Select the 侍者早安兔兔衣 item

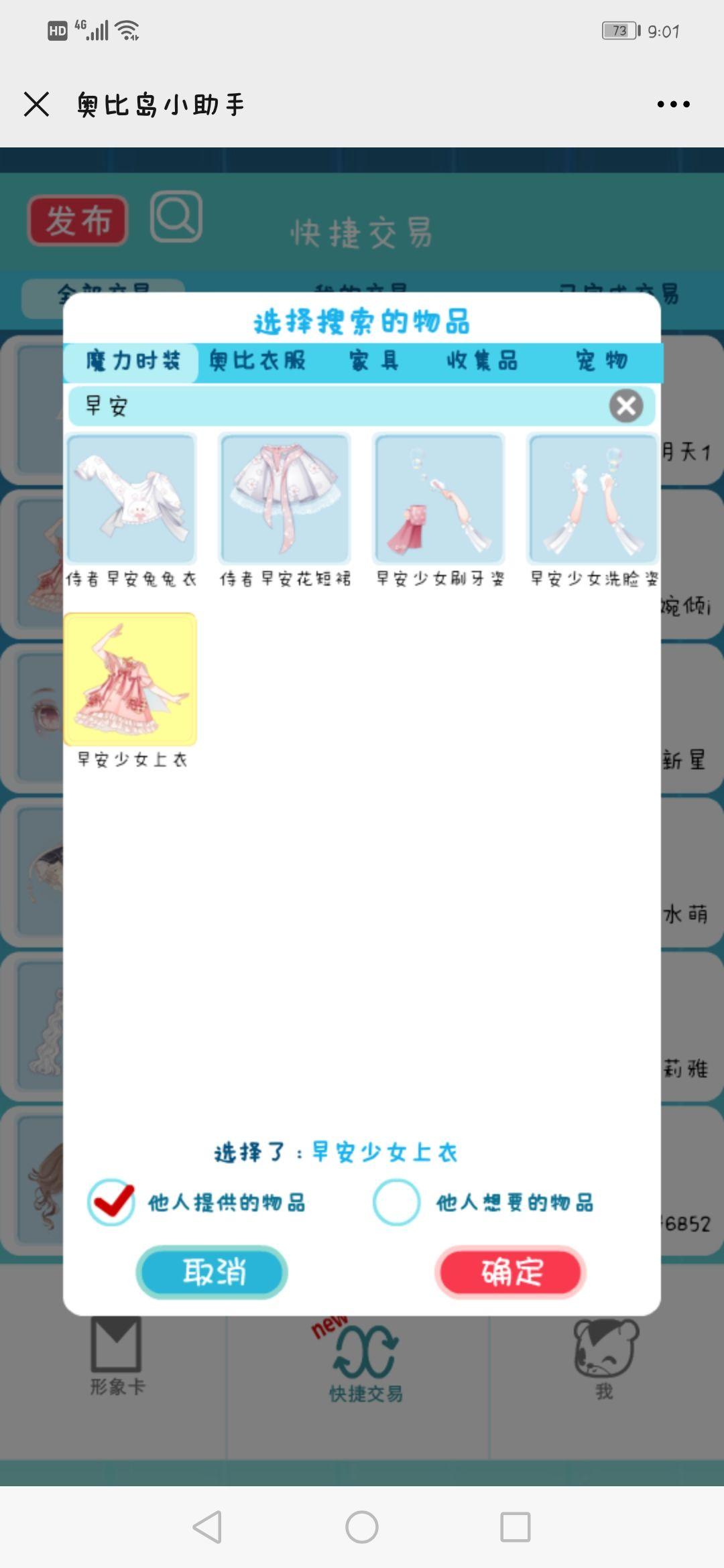tap(131, 499)
